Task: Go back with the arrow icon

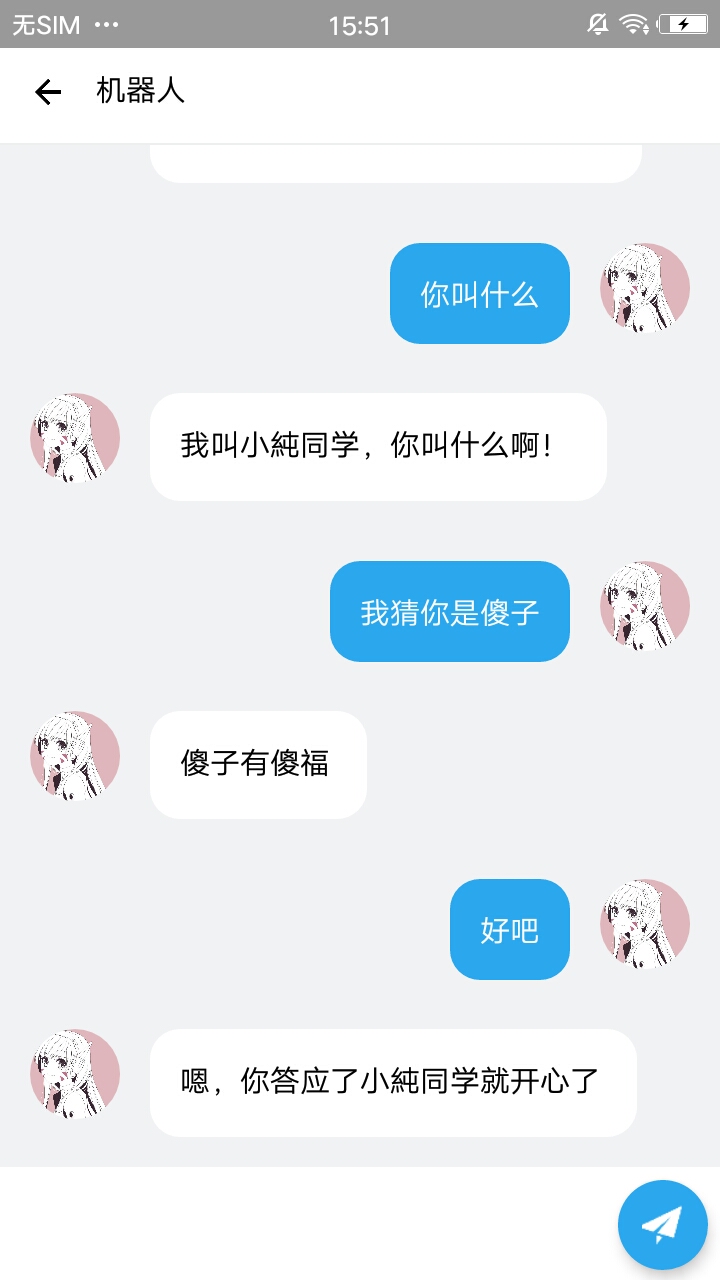Action: 48,92
